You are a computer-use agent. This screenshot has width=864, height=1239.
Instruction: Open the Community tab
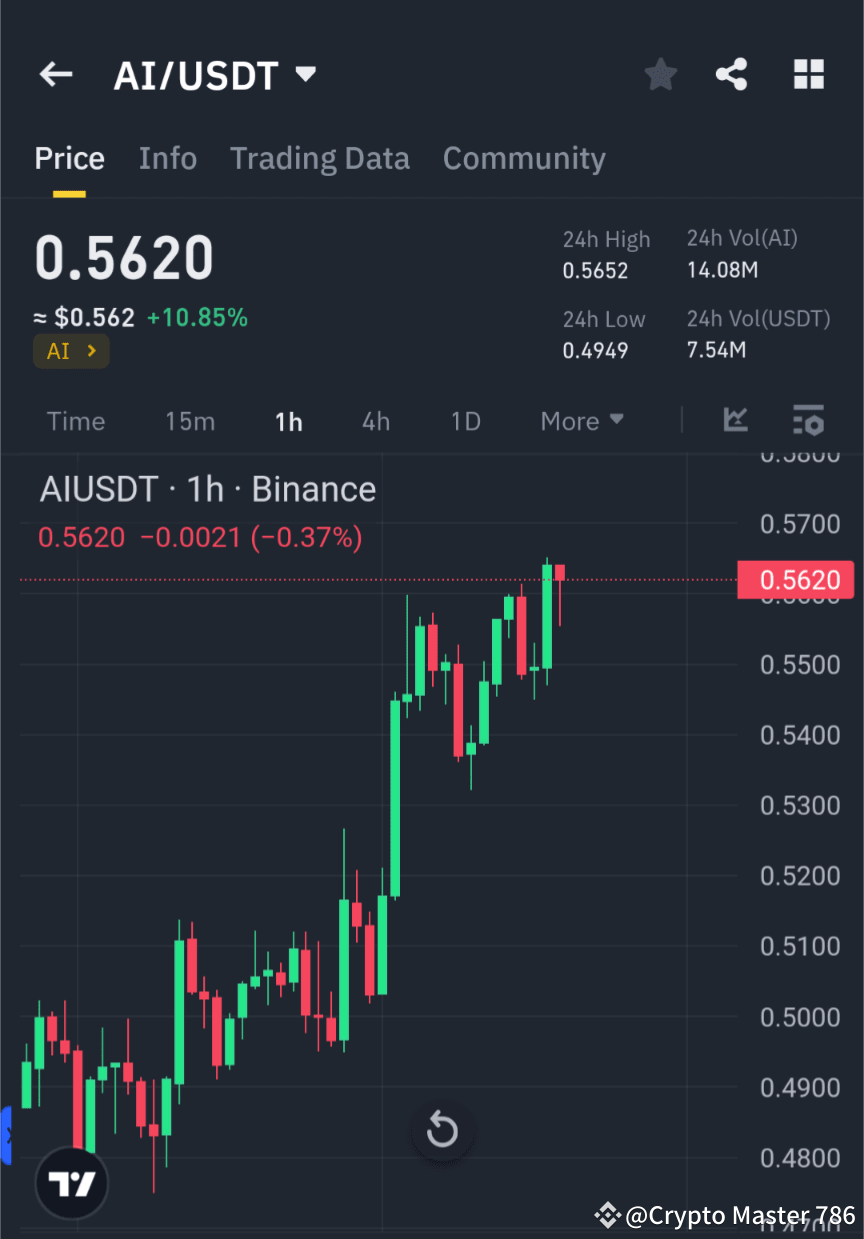pyautogui.click(x=524, y=158)
